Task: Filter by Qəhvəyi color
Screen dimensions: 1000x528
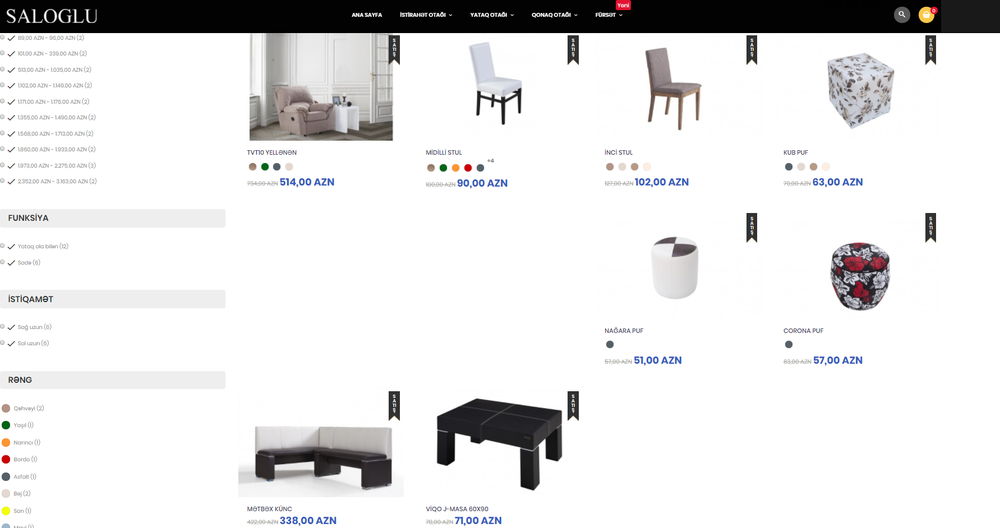Action: point(28,408)
